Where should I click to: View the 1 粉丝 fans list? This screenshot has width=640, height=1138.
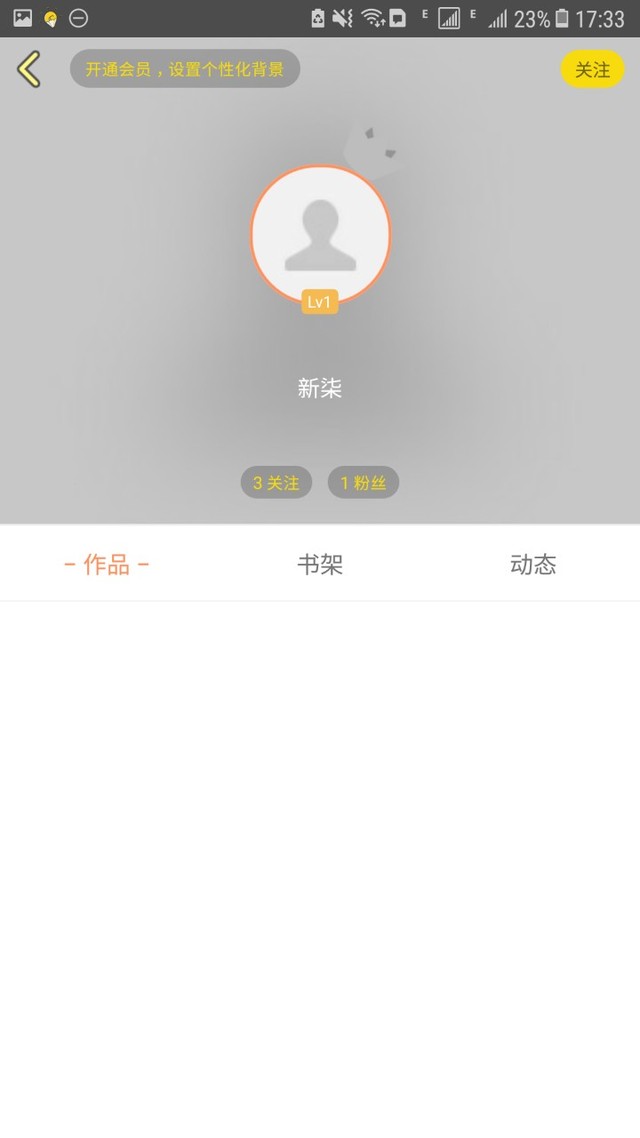(x=364, y=483)
